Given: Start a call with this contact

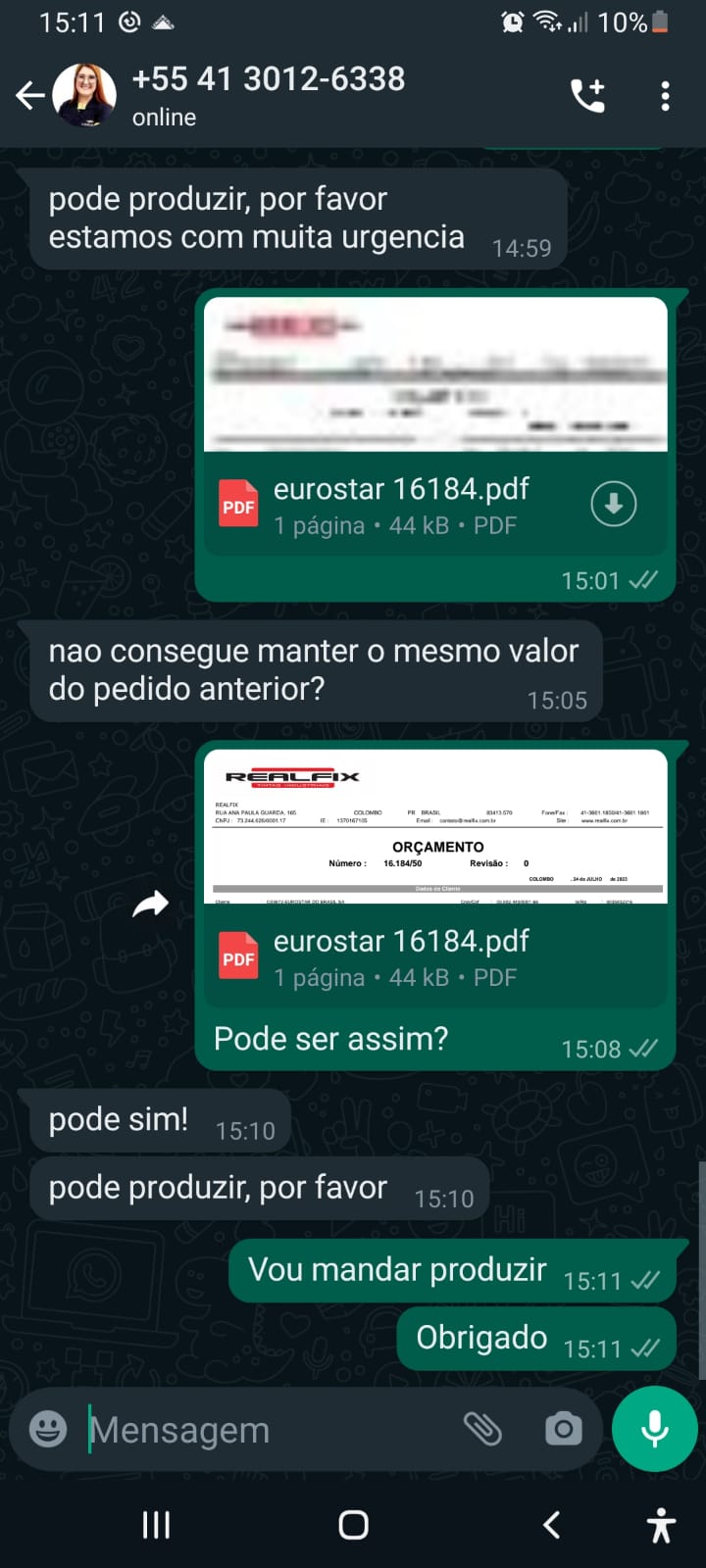Looking at the screenshot, I should pos(587,95).
